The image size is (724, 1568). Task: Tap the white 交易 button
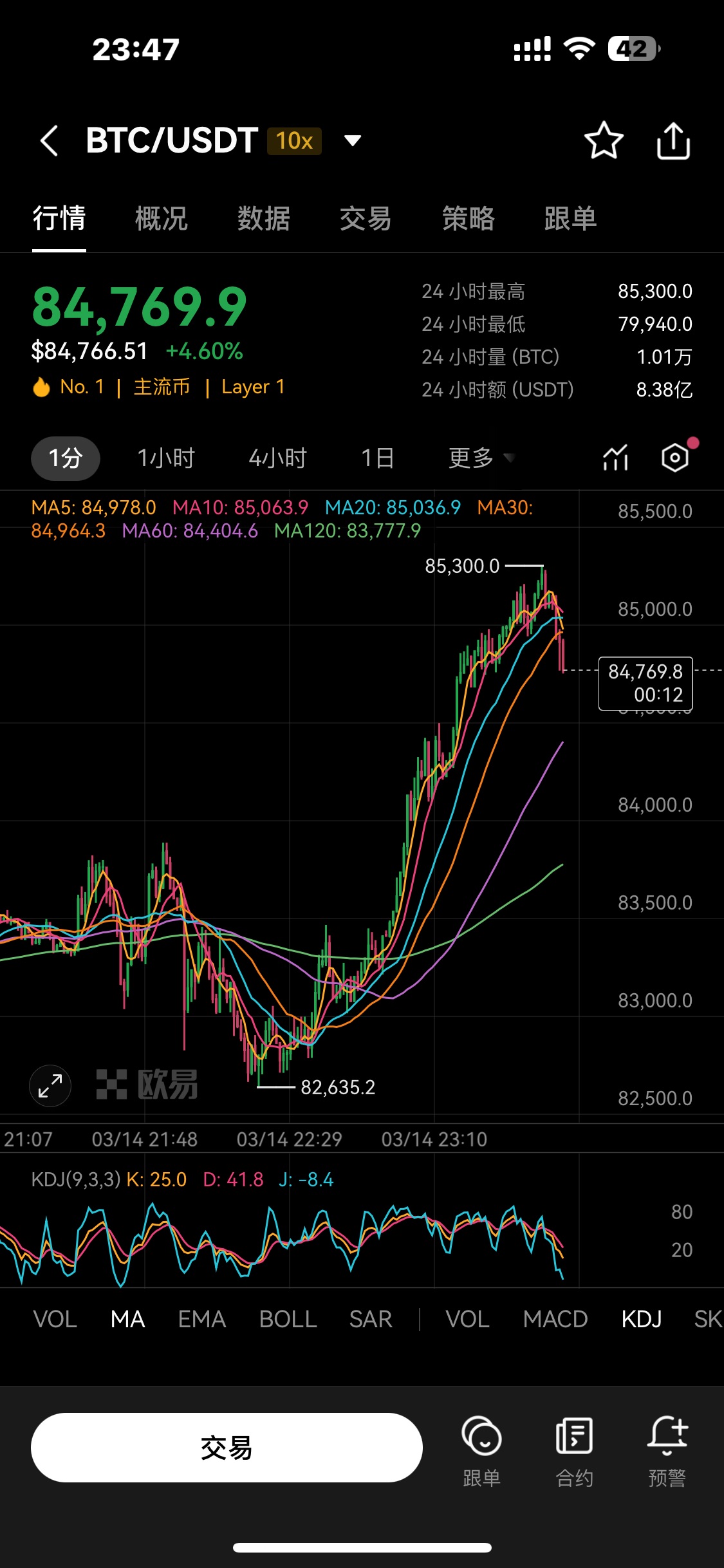click(227, 1448)
